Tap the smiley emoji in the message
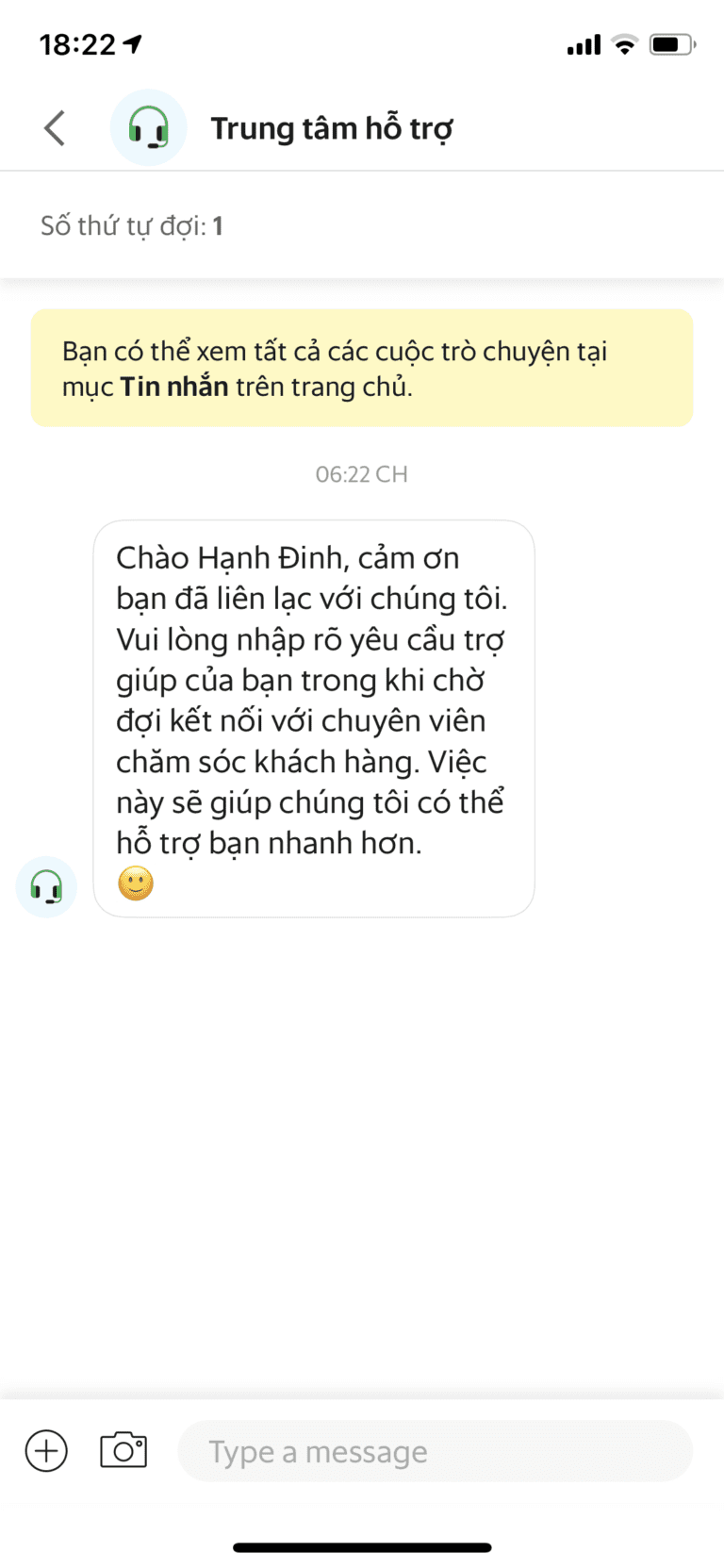 [x=136, y=884]
